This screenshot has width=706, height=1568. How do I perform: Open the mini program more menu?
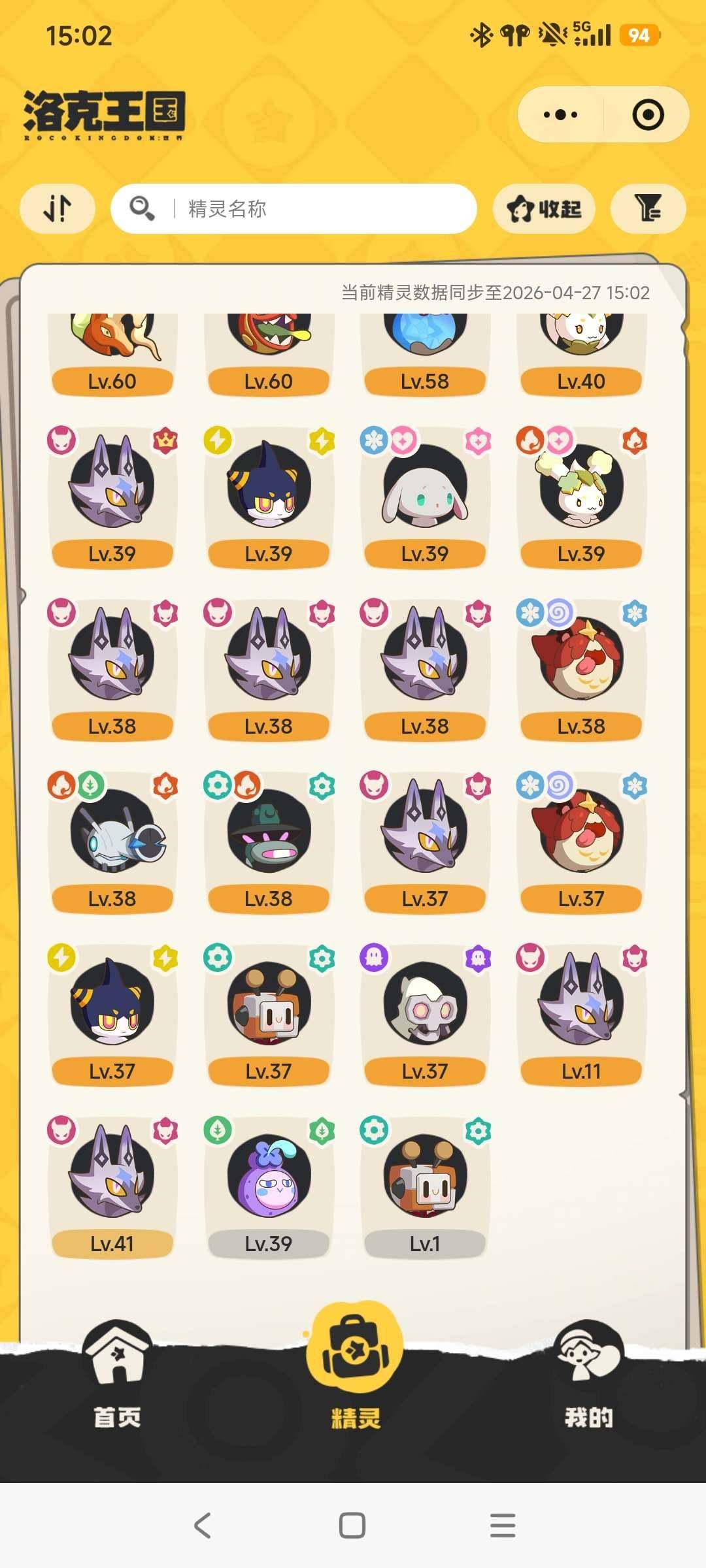pyautogui.click(x=561, y=115)
